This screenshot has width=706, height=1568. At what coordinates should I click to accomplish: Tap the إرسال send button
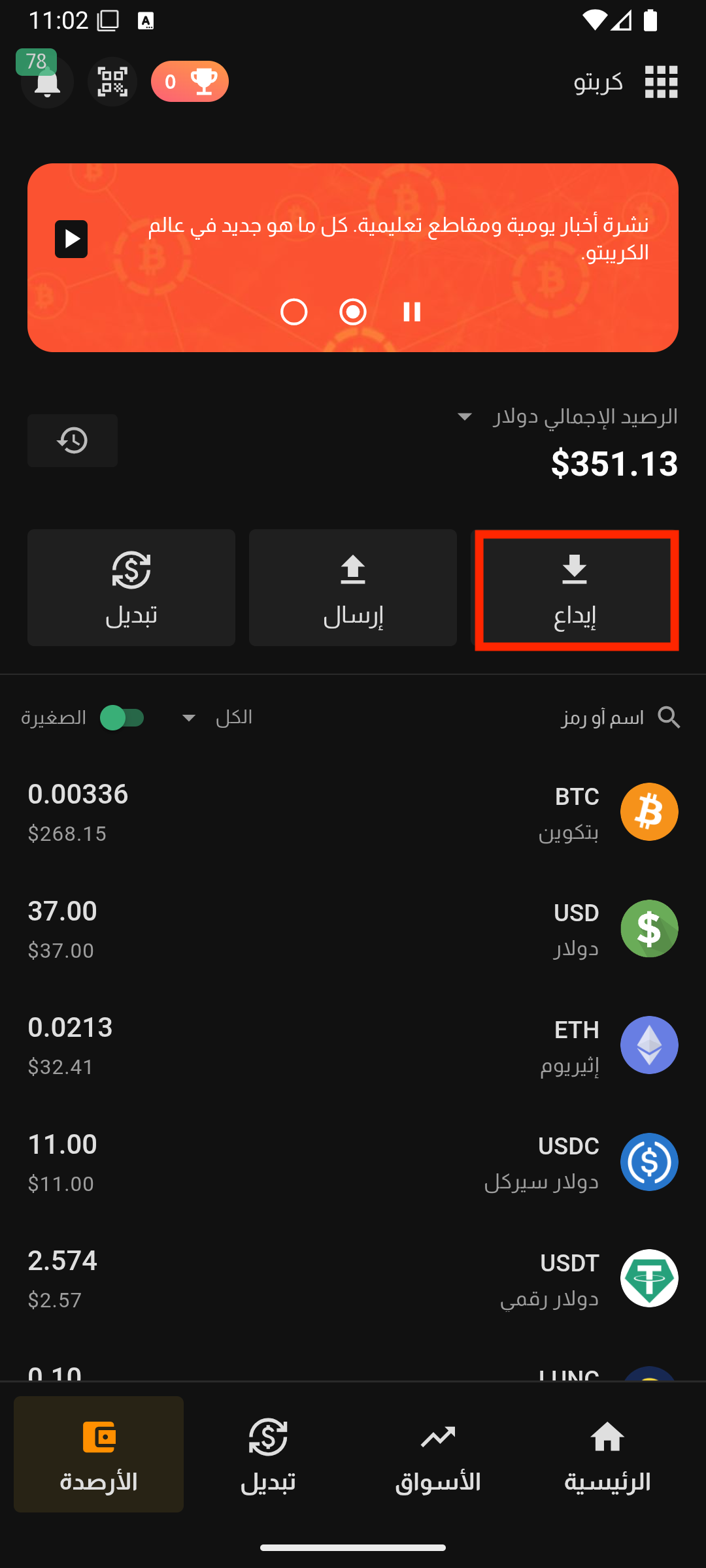pos(353,588)
